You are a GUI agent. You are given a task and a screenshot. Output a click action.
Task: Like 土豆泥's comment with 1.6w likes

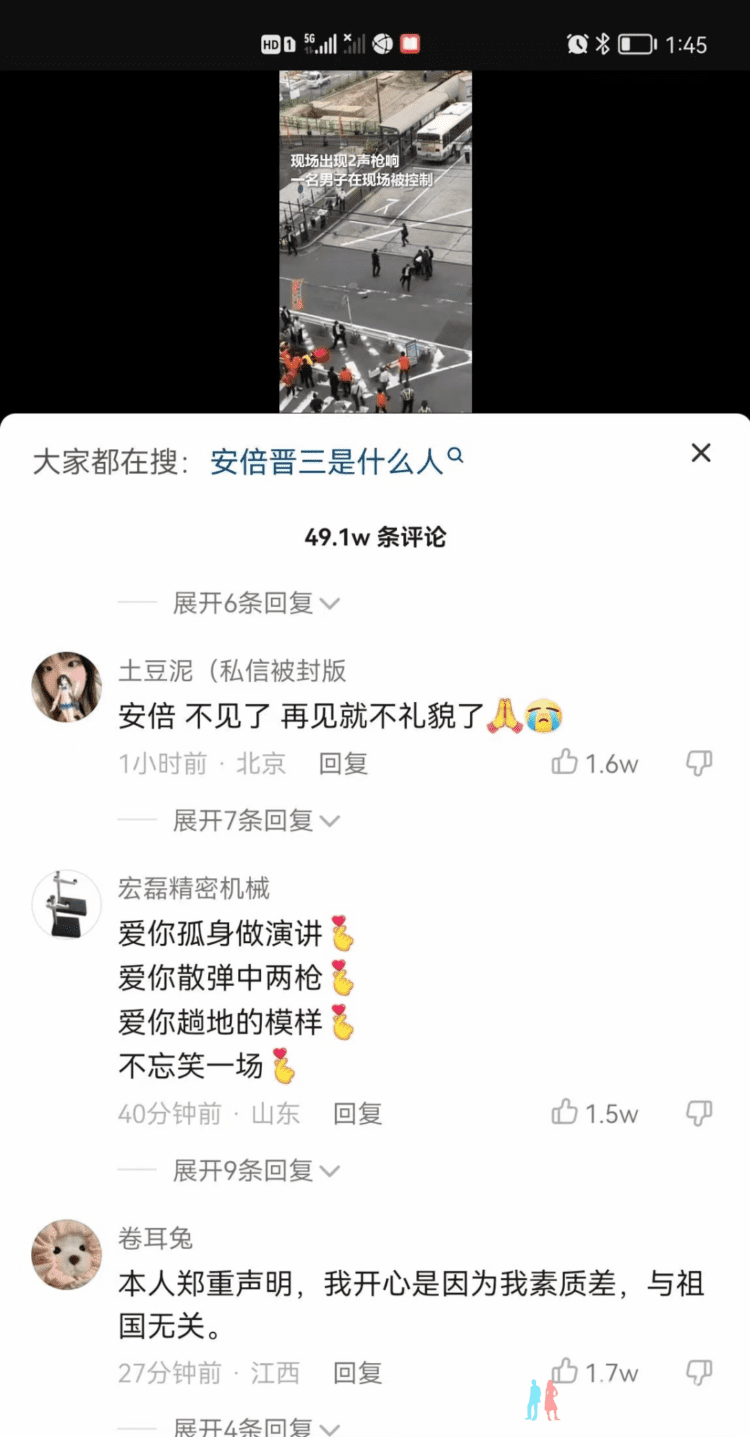(x=566, y=764)
